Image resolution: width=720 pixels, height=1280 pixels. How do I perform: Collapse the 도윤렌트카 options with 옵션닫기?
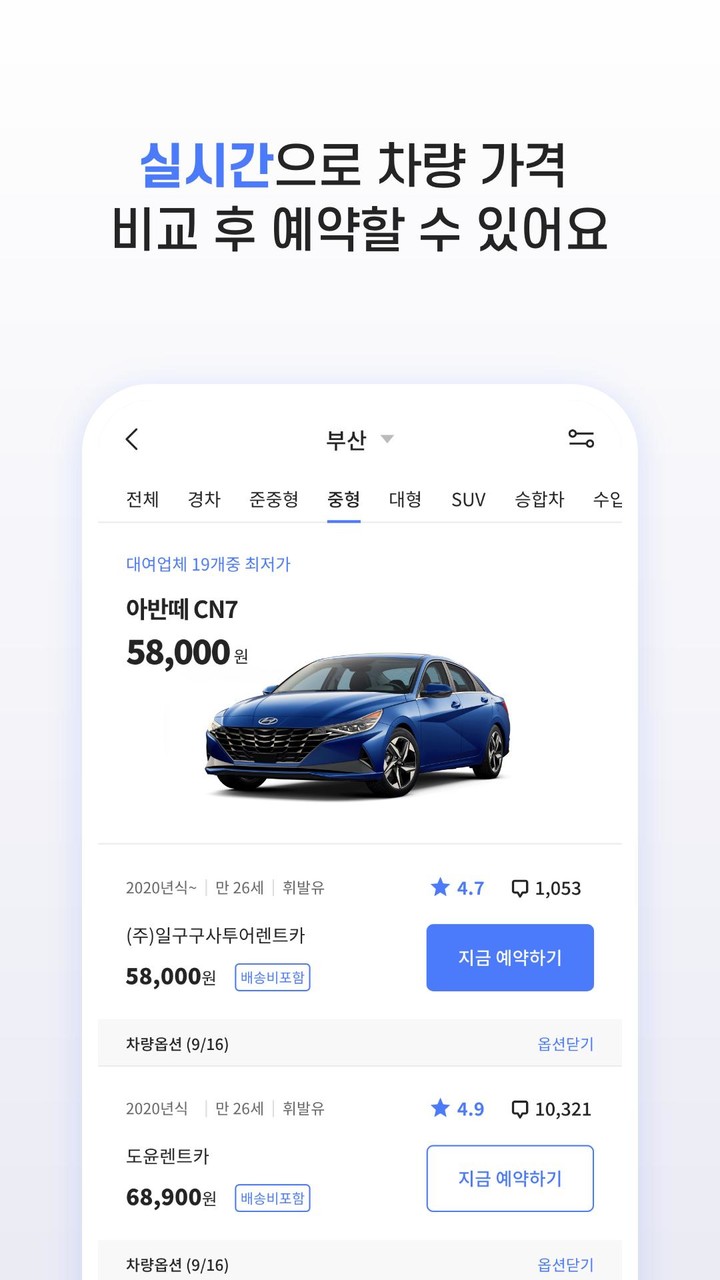coord(567,1264)
